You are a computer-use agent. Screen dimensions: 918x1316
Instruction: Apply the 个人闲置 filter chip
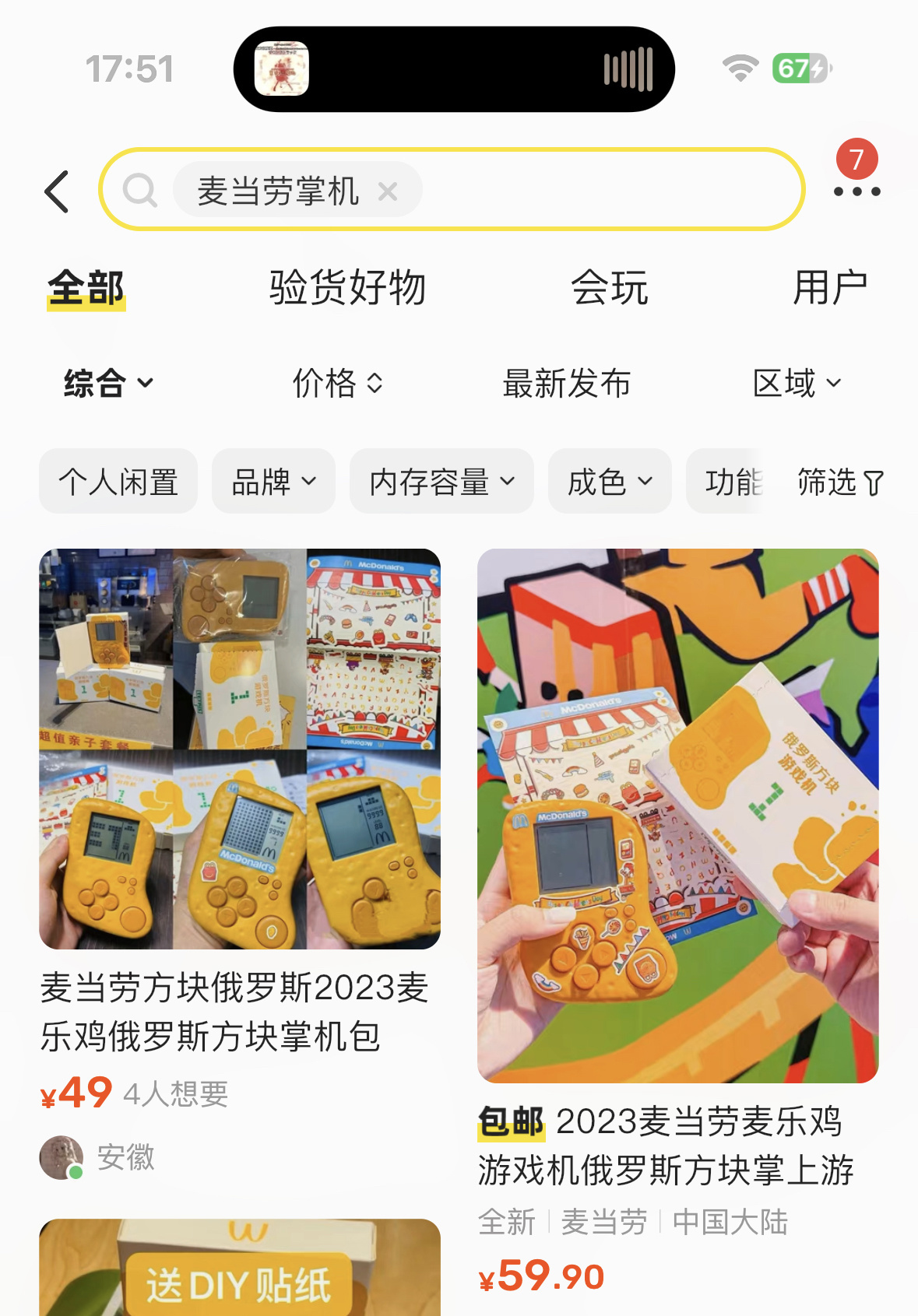(118, 482)
